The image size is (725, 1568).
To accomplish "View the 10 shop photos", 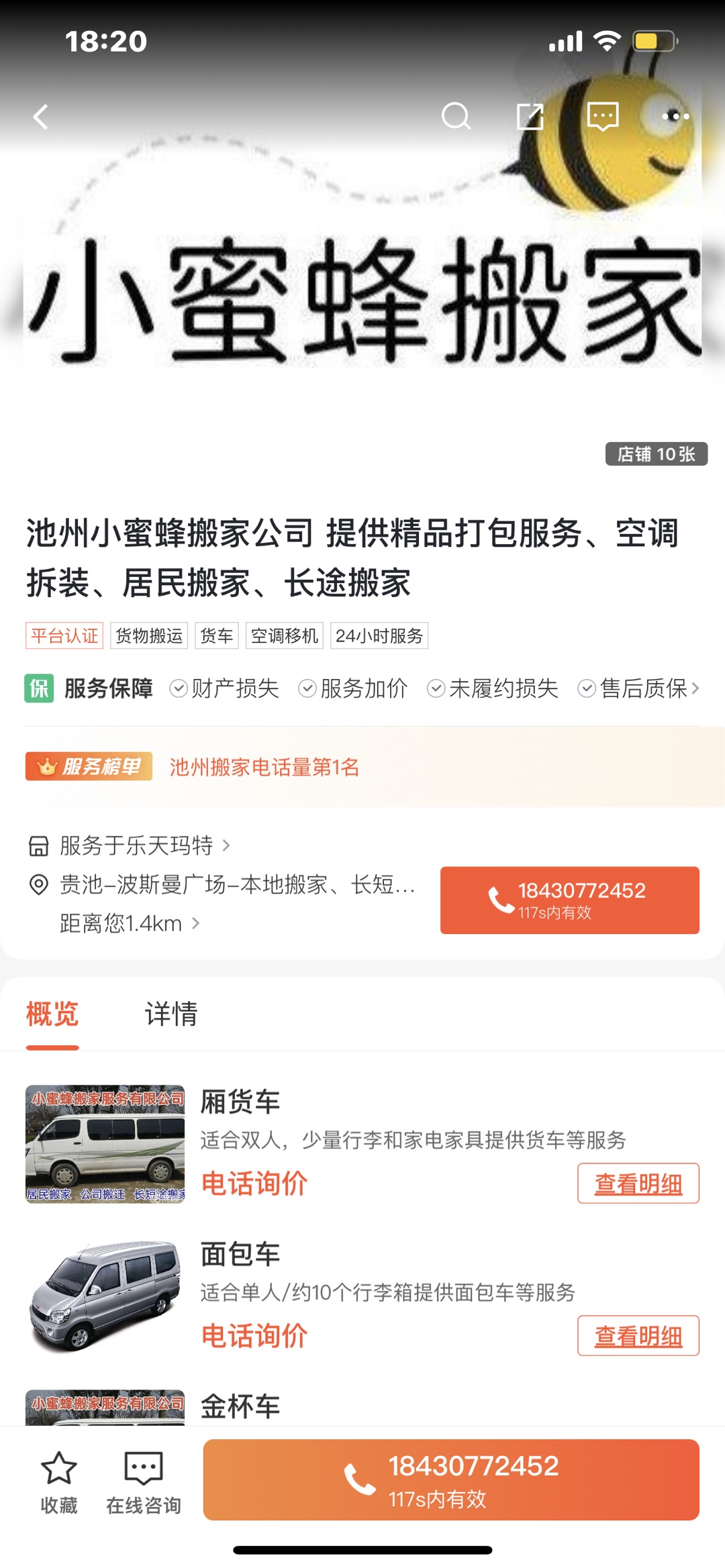I will click(x=656, y=454).
